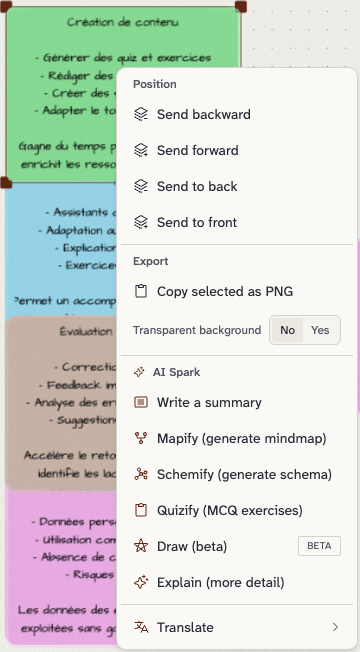Select the pink Données personnelles card
Viewport: 360px width, 652px height.
pos(62,566)
